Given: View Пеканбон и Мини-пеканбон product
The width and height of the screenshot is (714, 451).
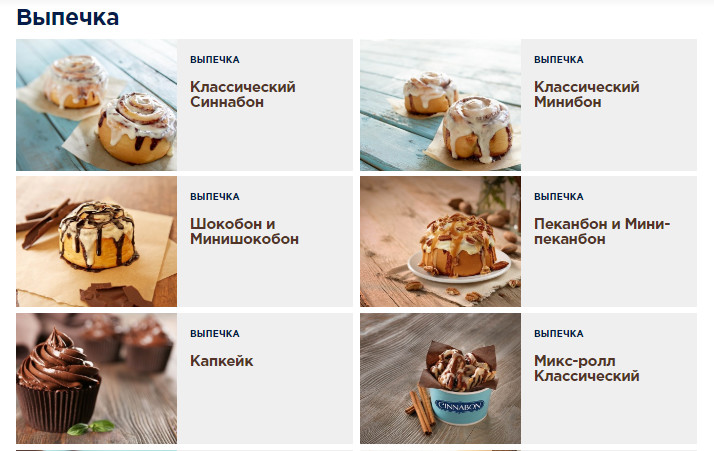Looking at the screenshot, I should (601, 231).
